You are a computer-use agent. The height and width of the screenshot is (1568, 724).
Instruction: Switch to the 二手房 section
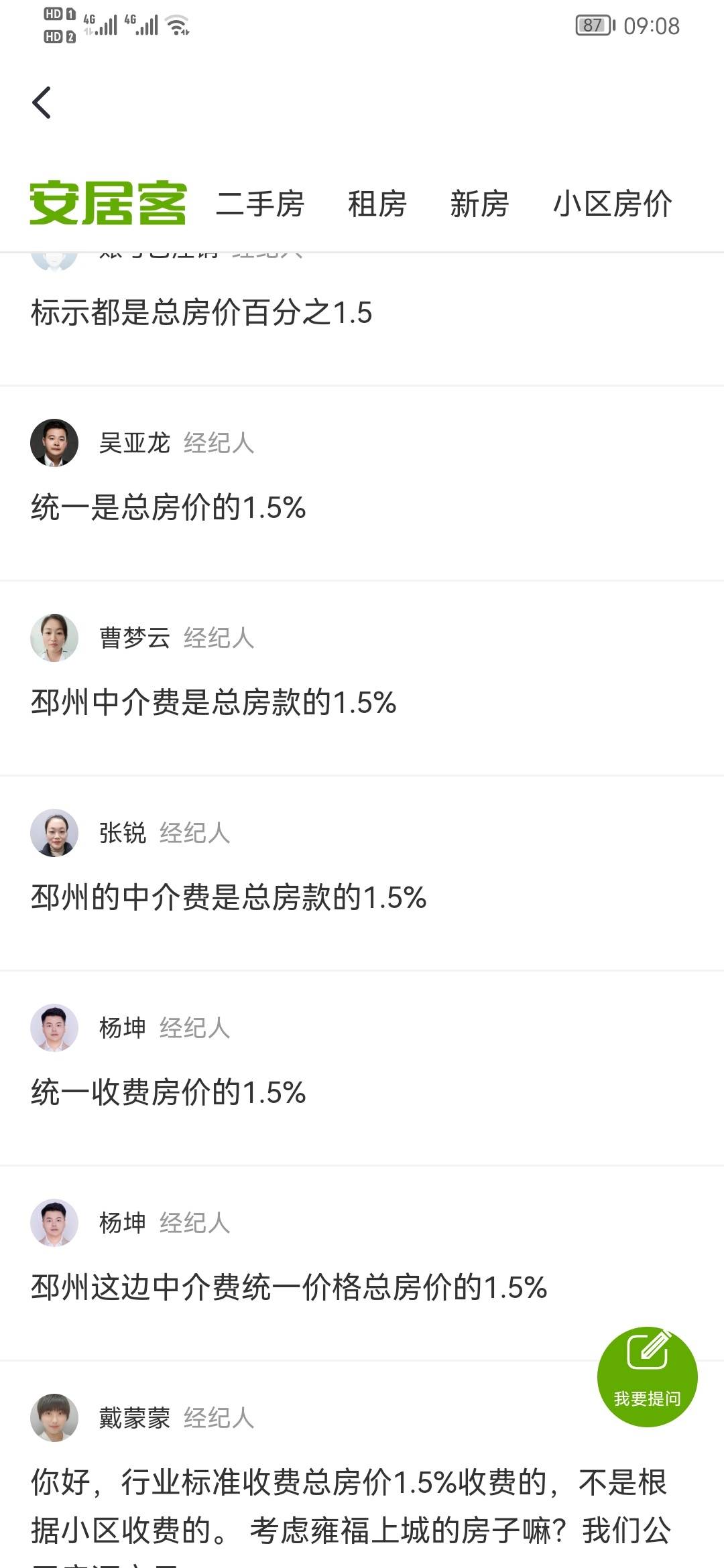click(x=260, y=204)
